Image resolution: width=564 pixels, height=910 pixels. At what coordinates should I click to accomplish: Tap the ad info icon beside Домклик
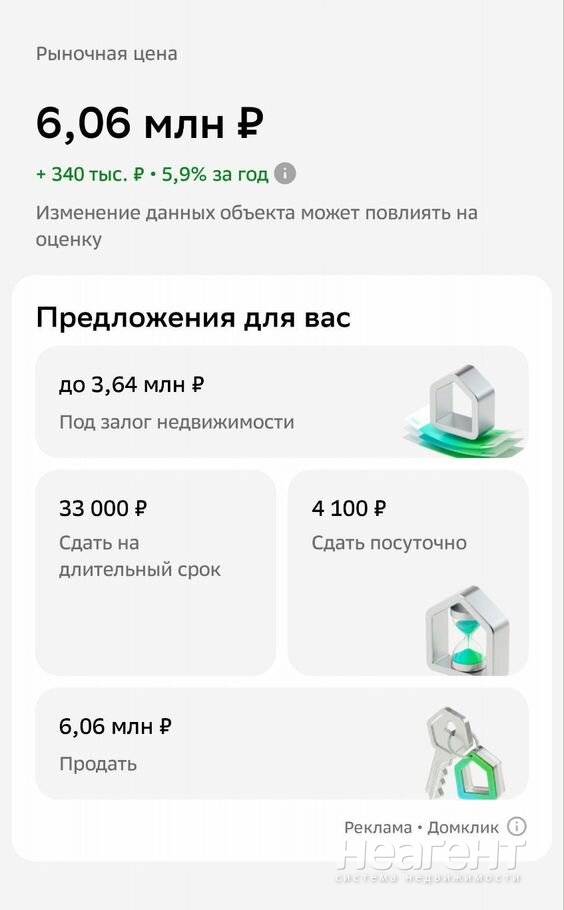(516, 826)
